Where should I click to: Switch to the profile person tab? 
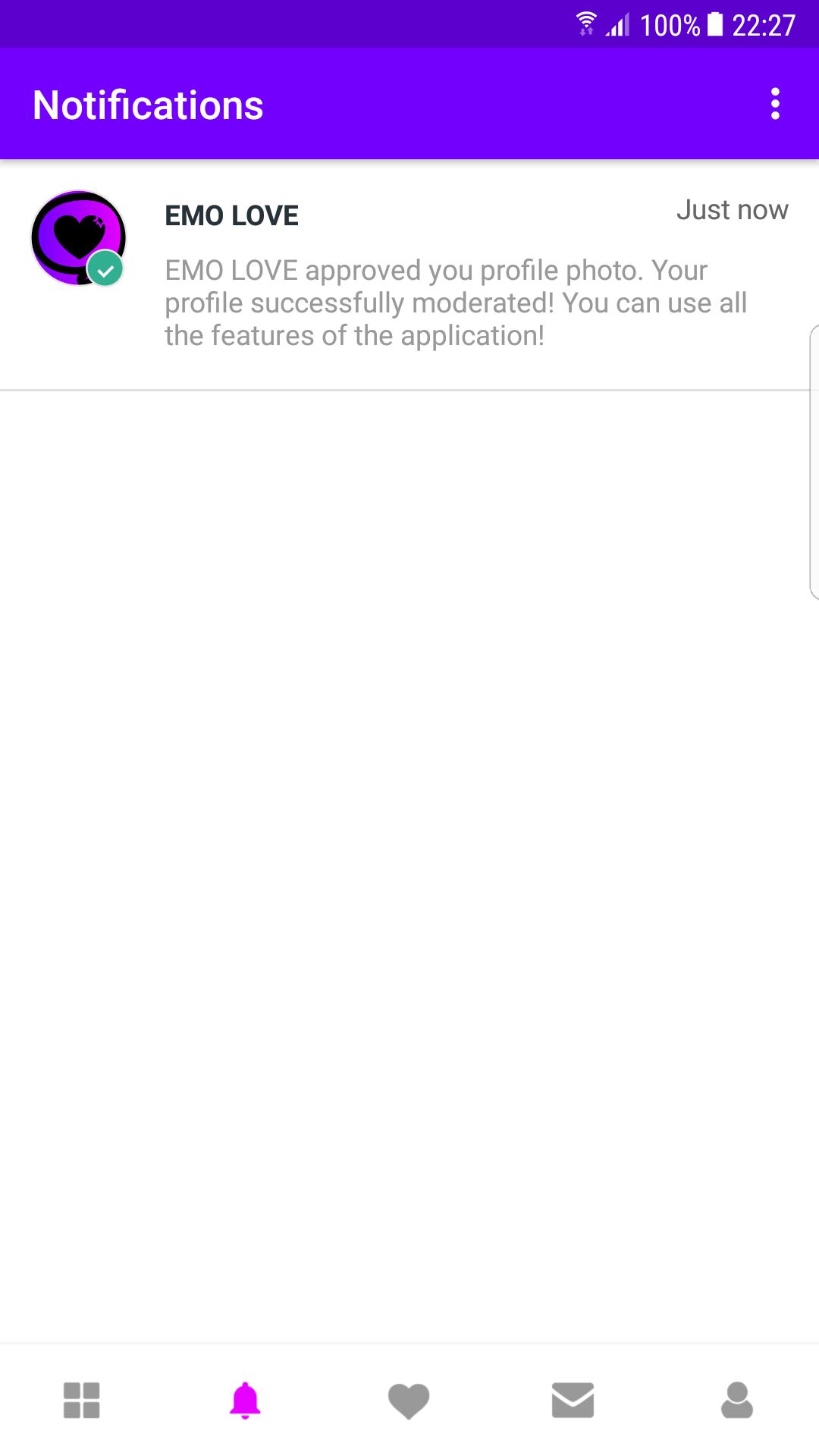click(736, 1400)
